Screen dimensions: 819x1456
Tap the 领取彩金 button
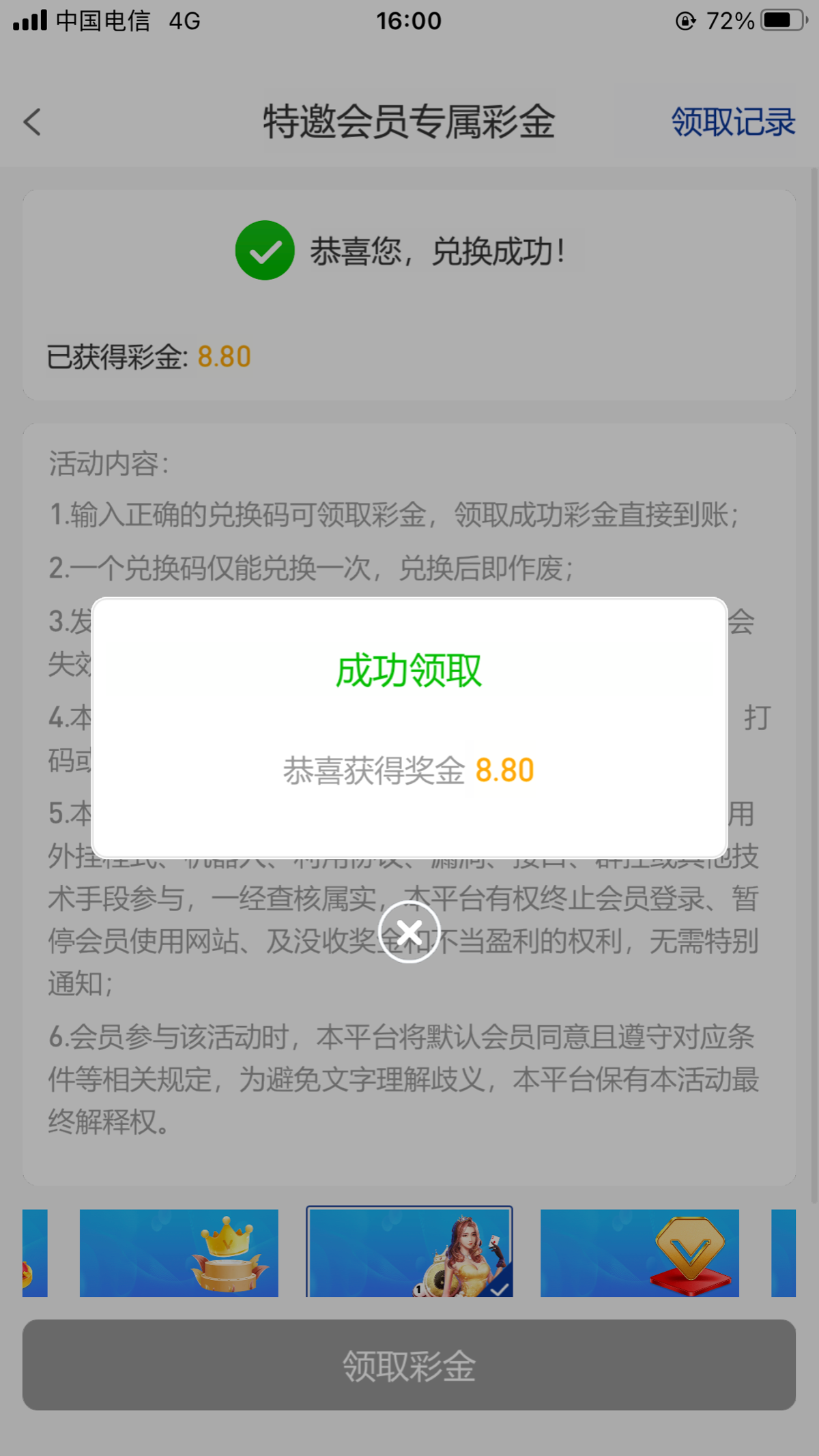(409, 1365)
